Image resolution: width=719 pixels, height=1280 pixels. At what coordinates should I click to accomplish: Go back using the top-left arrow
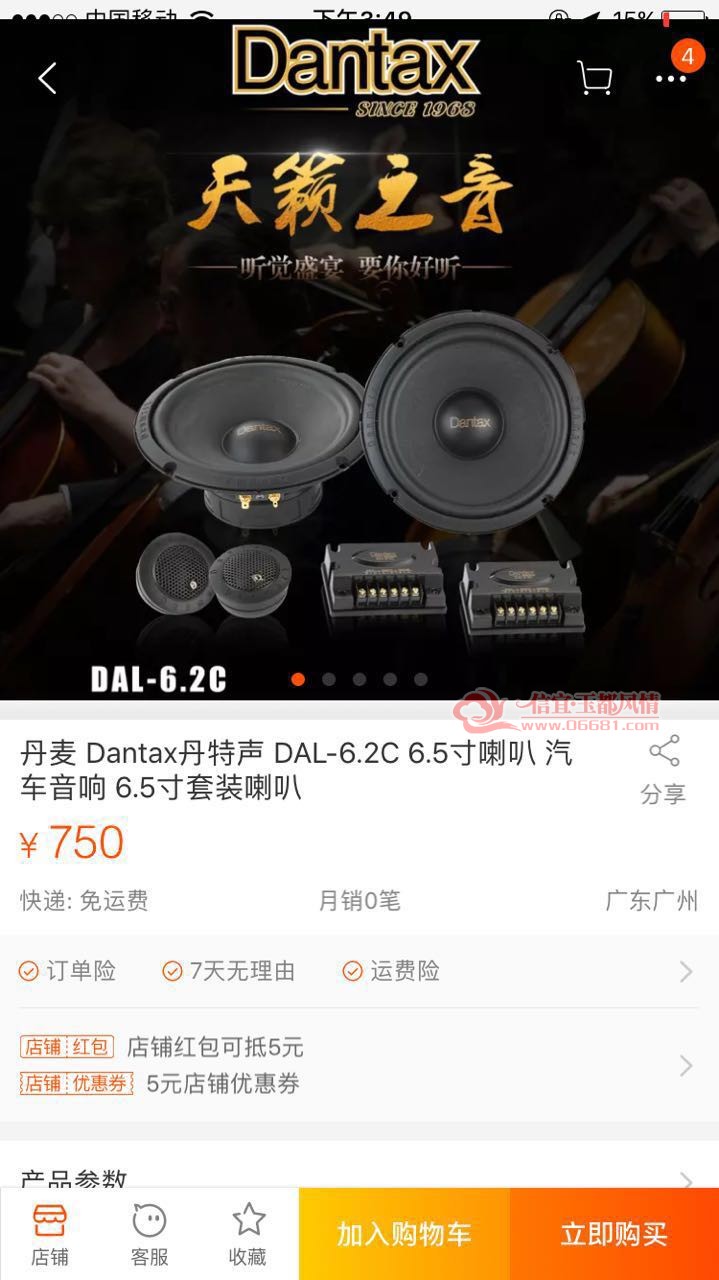(47, 78)
